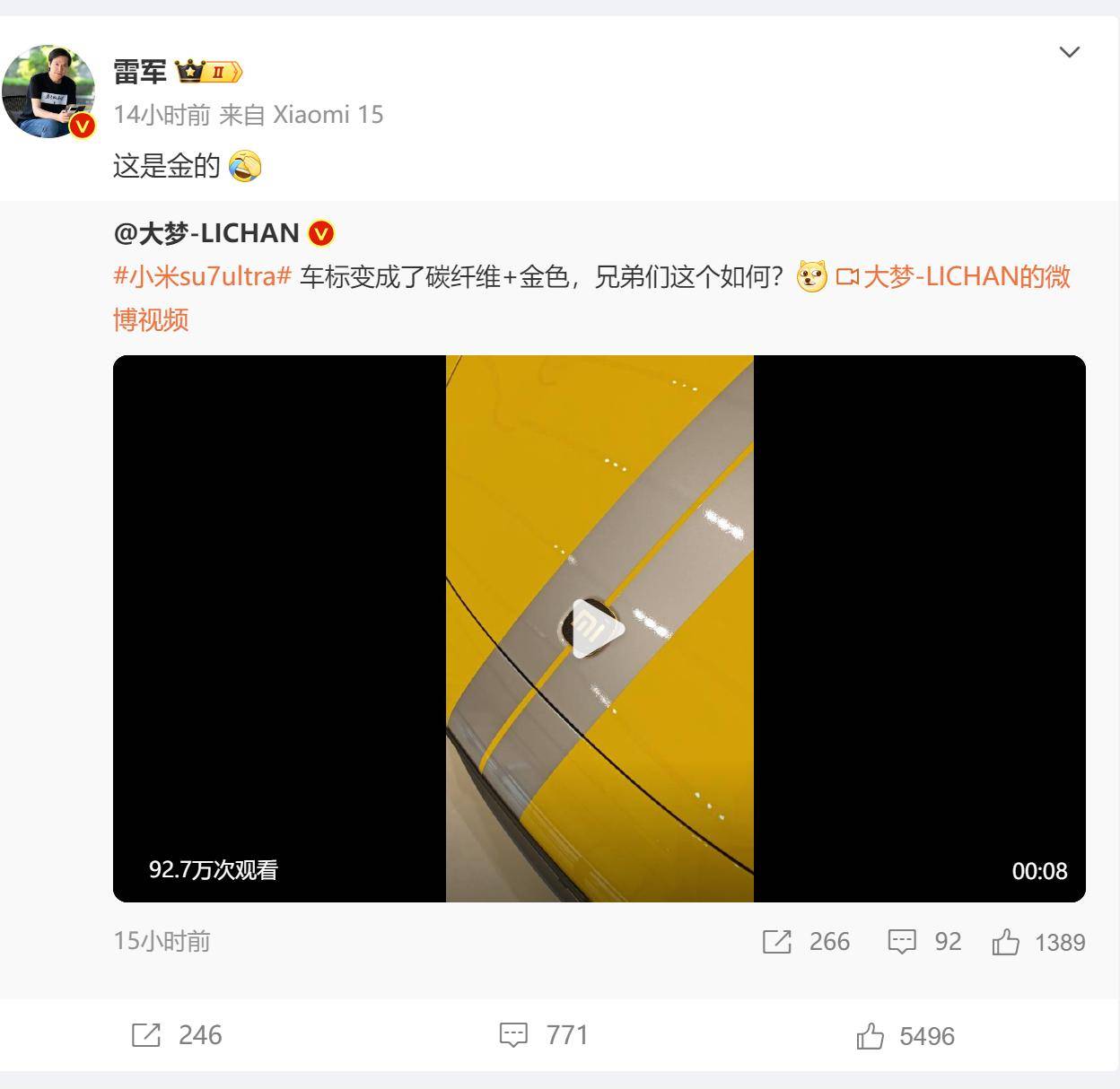1120x1089 pixels.
Task: Open @大梦-LICHAN's profile
Action: tap(206, 233)
